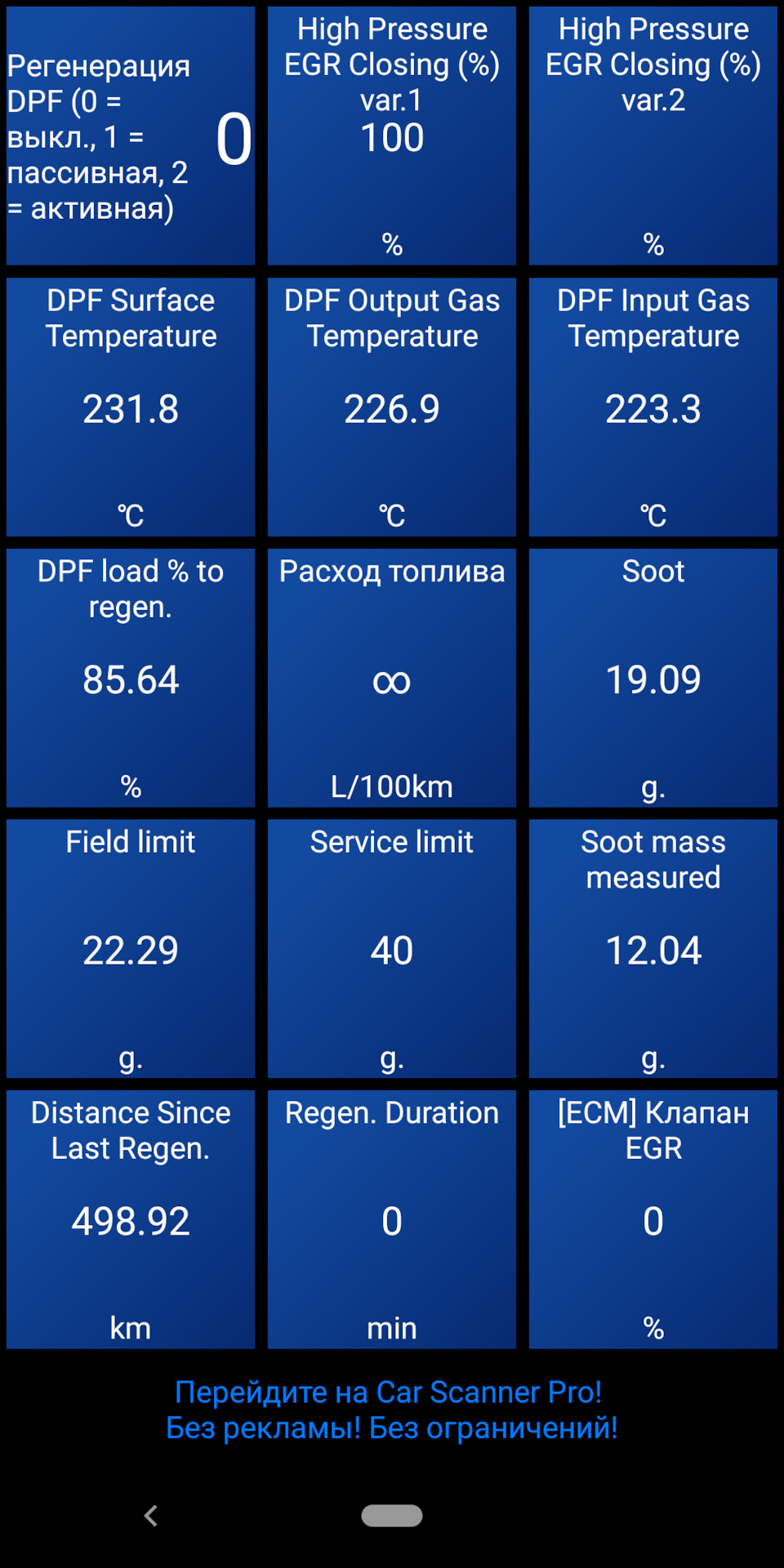Select the High Pressure EGR Closing var.1 tile

tap(392, 136)
